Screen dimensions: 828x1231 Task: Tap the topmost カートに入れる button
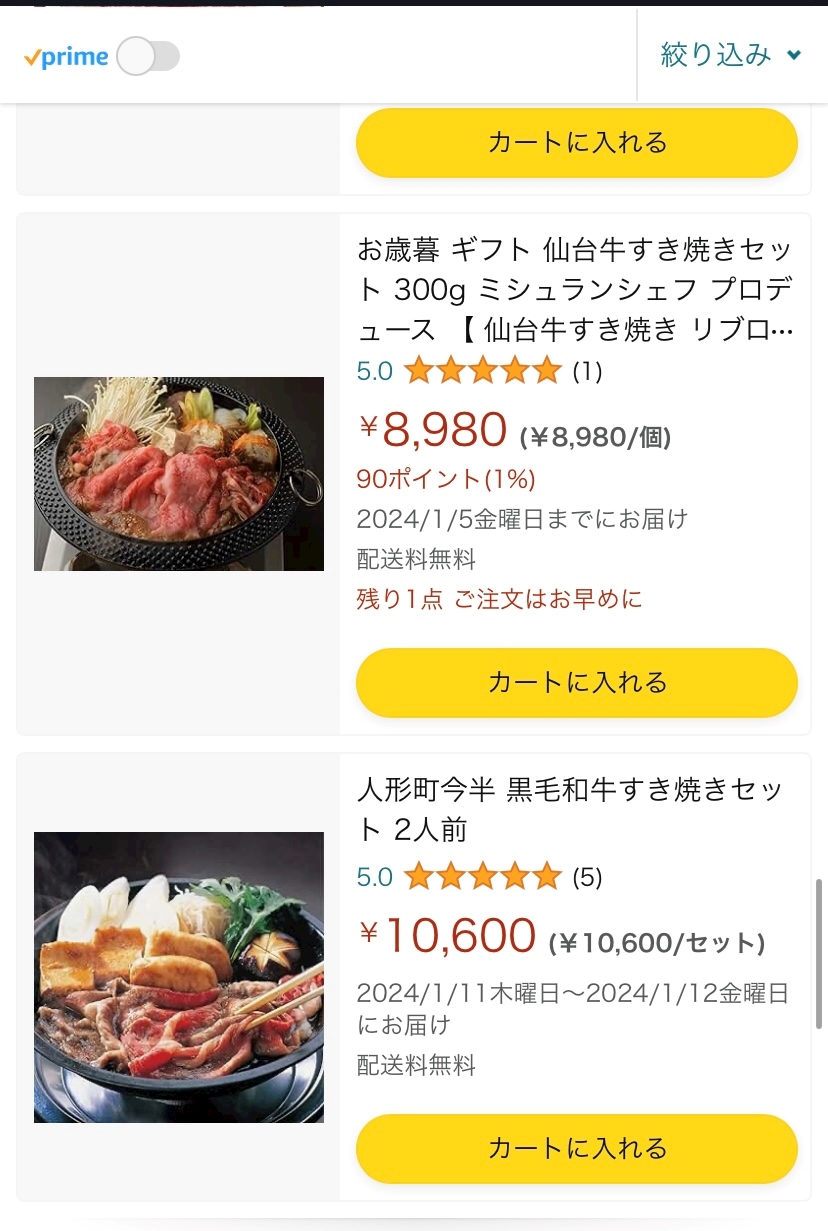click(577, 143)
